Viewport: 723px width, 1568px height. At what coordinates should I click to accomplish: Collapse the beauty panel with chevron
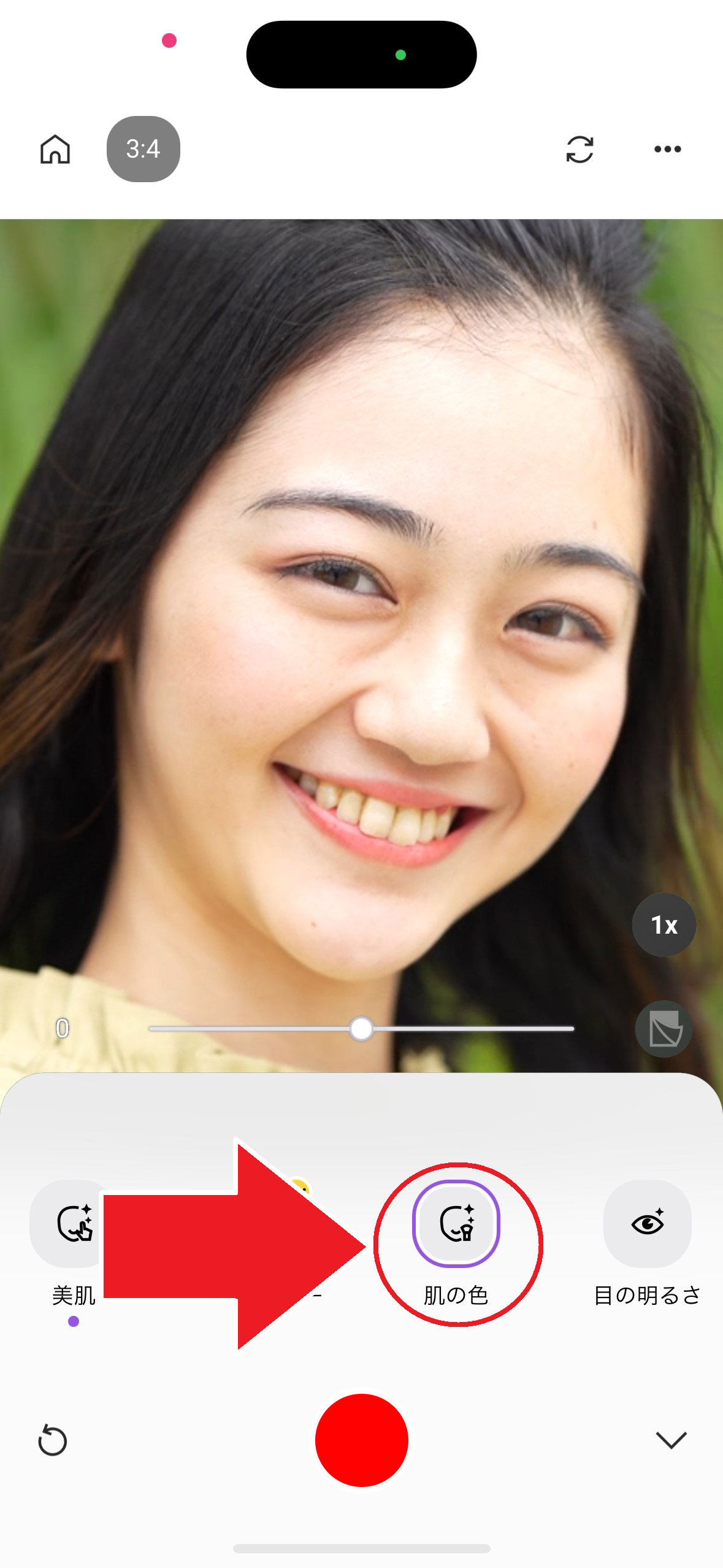(x=671, y=1440)
